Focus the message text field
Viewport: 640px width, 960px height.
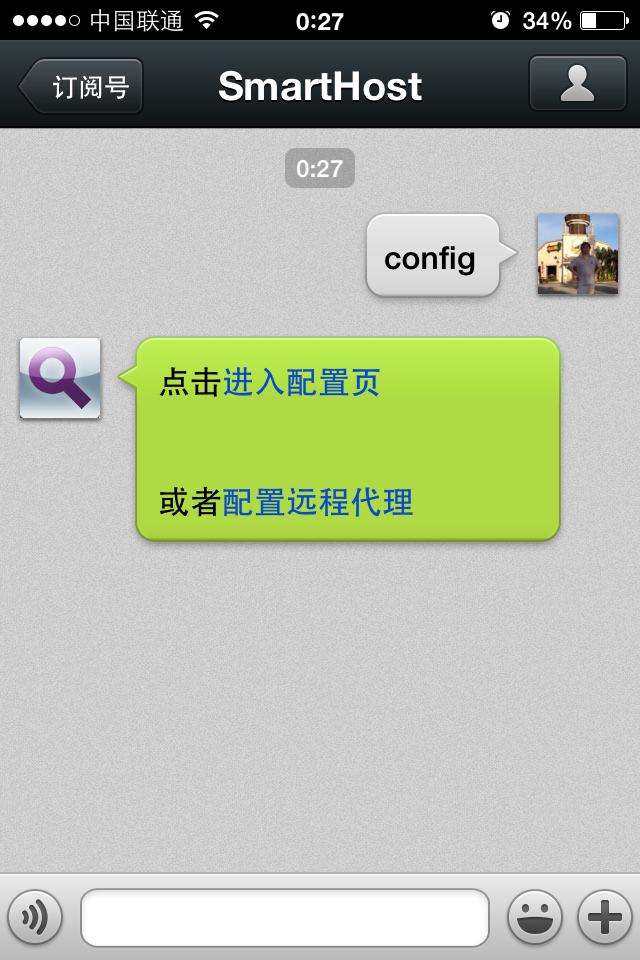click(284, 917)
